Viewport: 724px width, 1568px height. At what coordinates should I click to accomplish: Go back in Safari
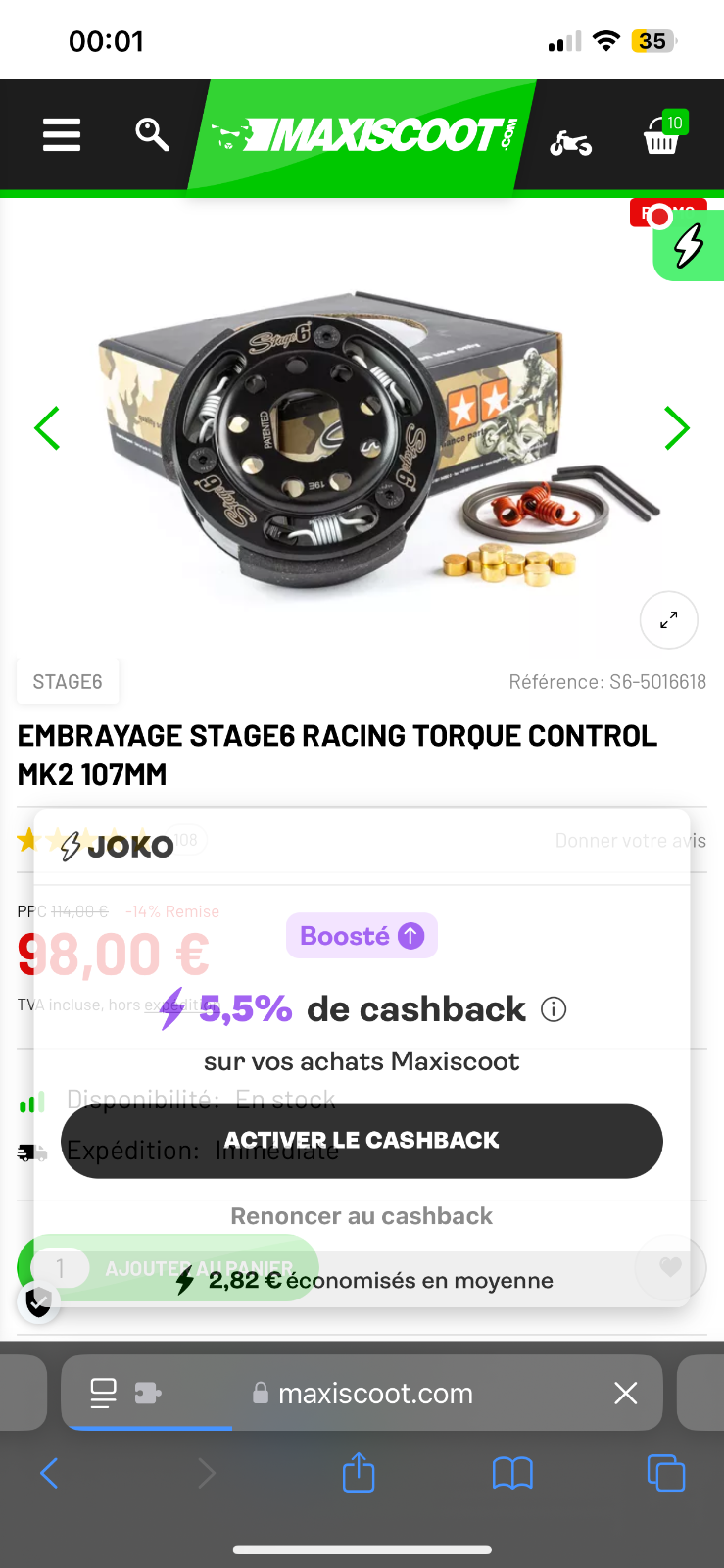click(49, 1472)
